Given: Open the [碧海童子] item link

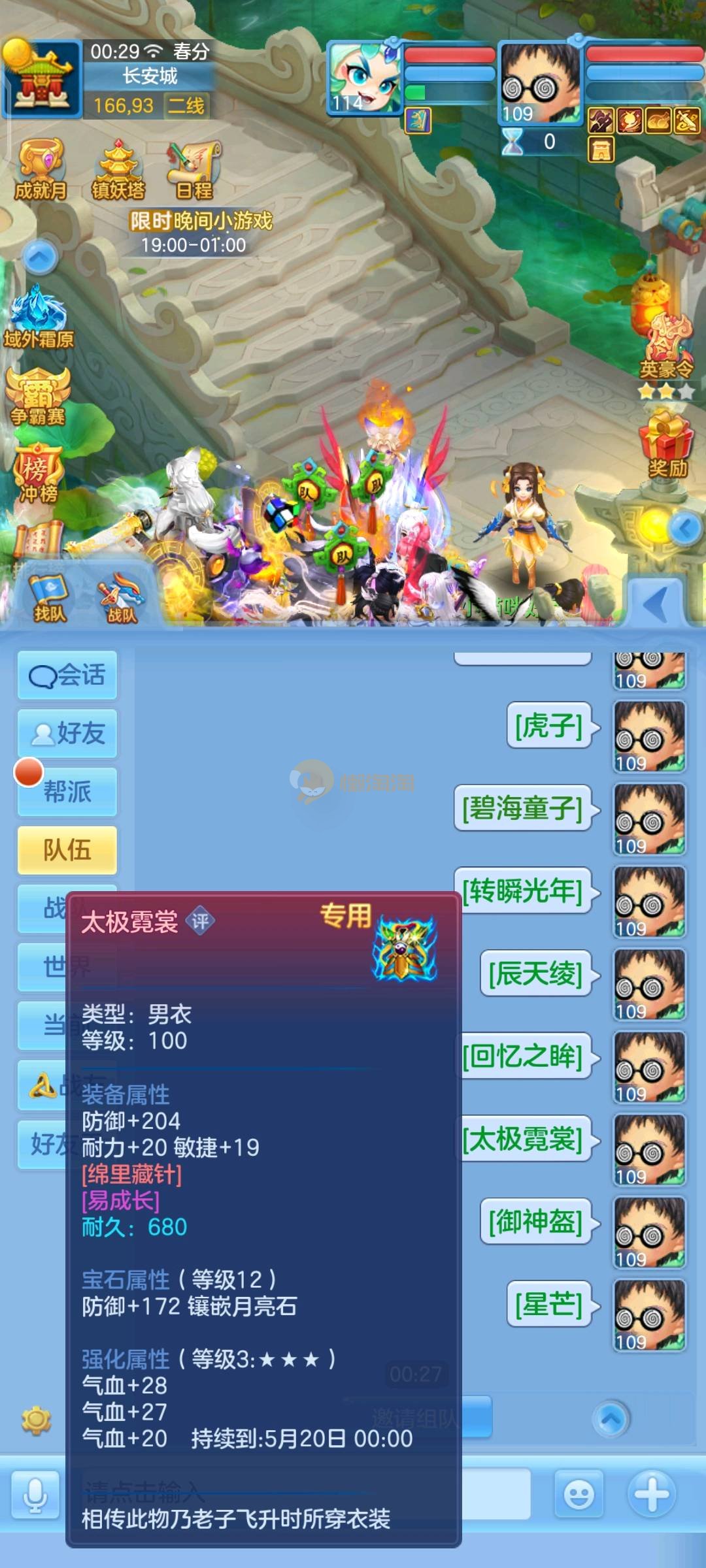Looking at the screenshot, I should pos(522,808).
